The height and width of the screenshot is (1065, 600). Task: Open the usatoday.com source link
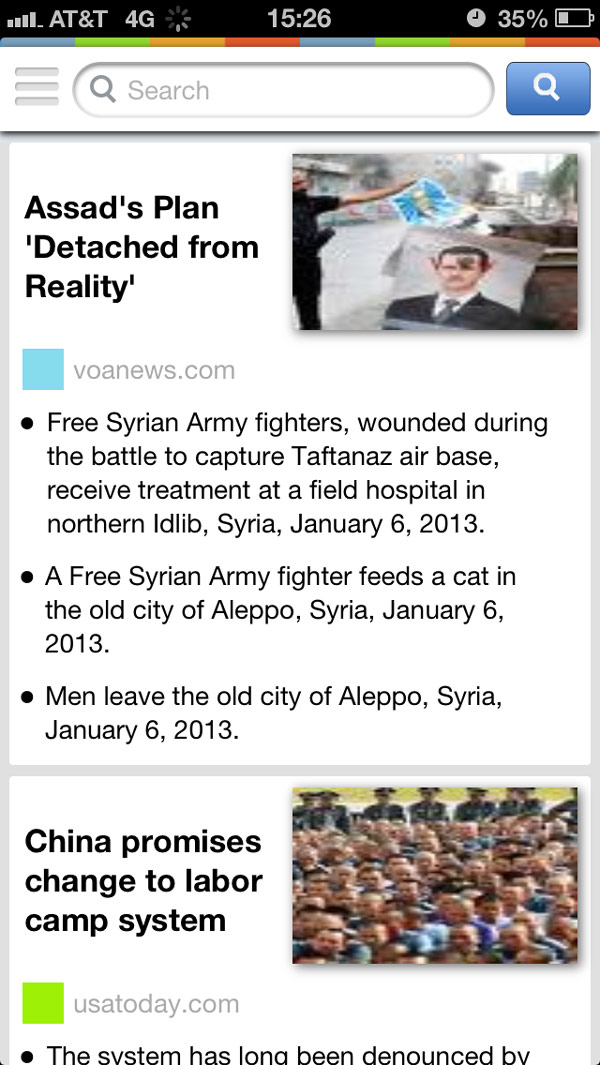pos(155,1004)
